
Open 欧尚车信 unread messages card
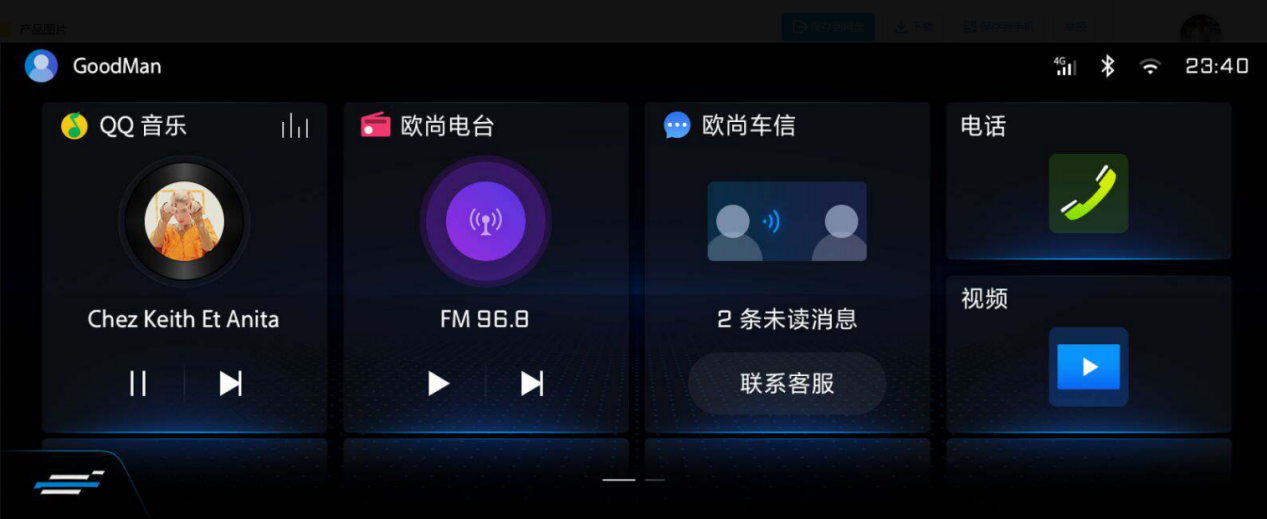coord(787,221)
